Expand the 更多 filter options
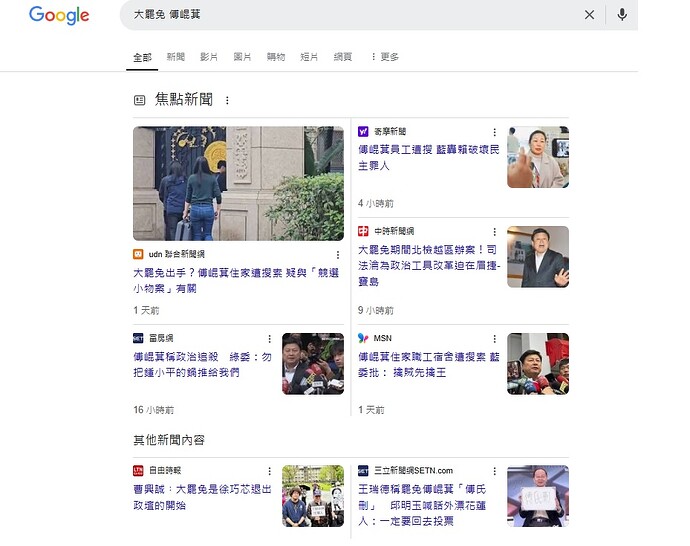 [385, 57]
